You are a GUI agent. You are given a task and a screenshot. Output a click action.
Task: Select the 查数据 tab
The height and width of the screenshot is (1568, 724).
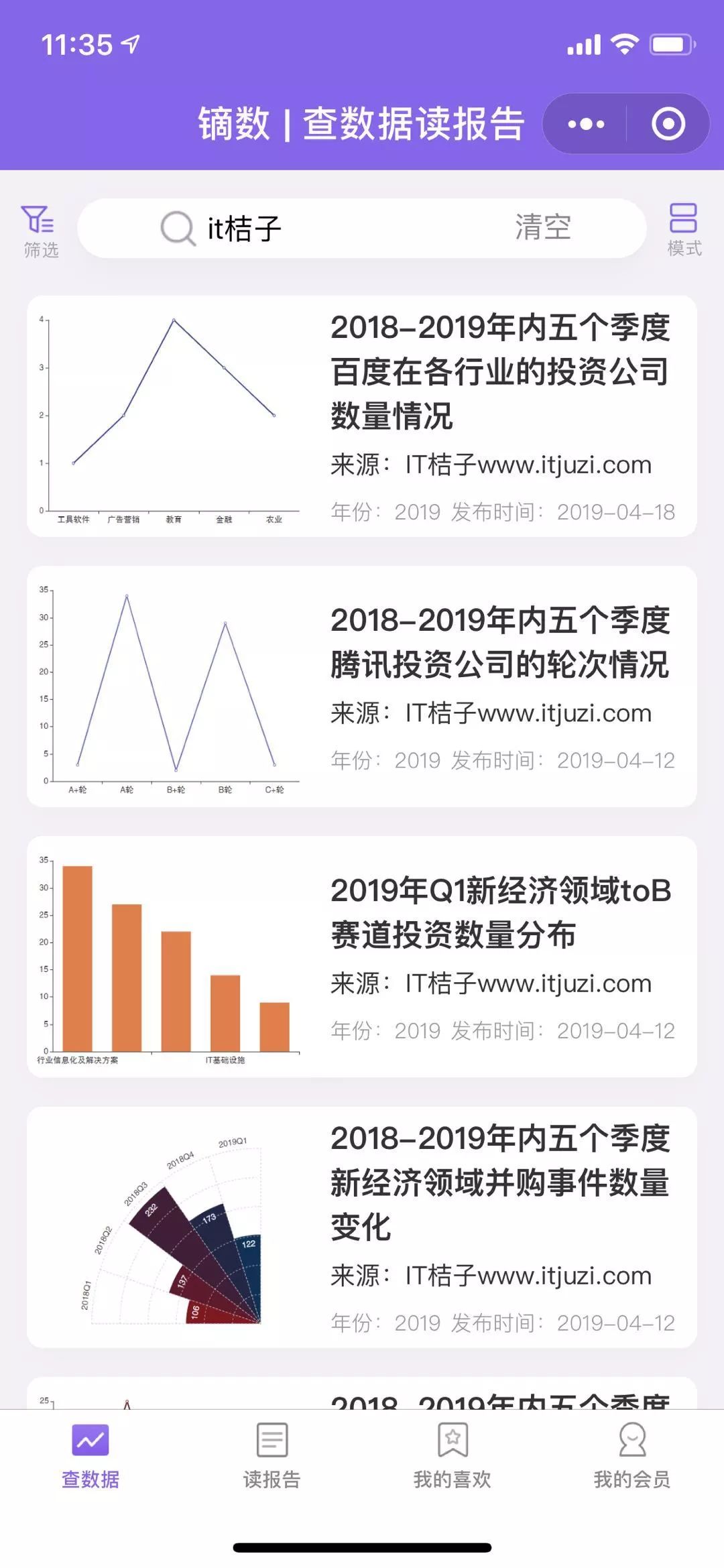[90, 1455]
